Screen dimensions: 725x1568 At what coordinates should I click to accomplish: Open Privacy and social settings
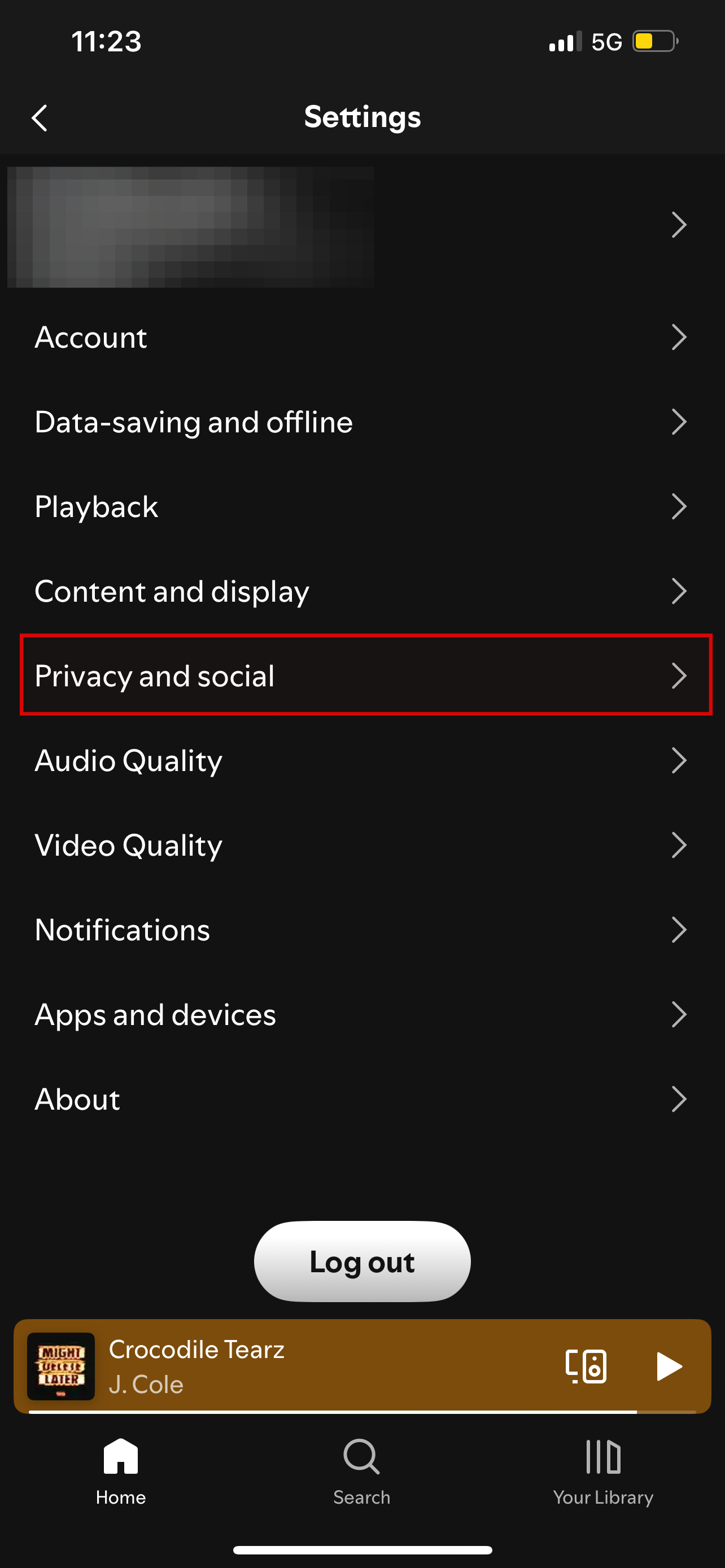click(x=366, y=675)
